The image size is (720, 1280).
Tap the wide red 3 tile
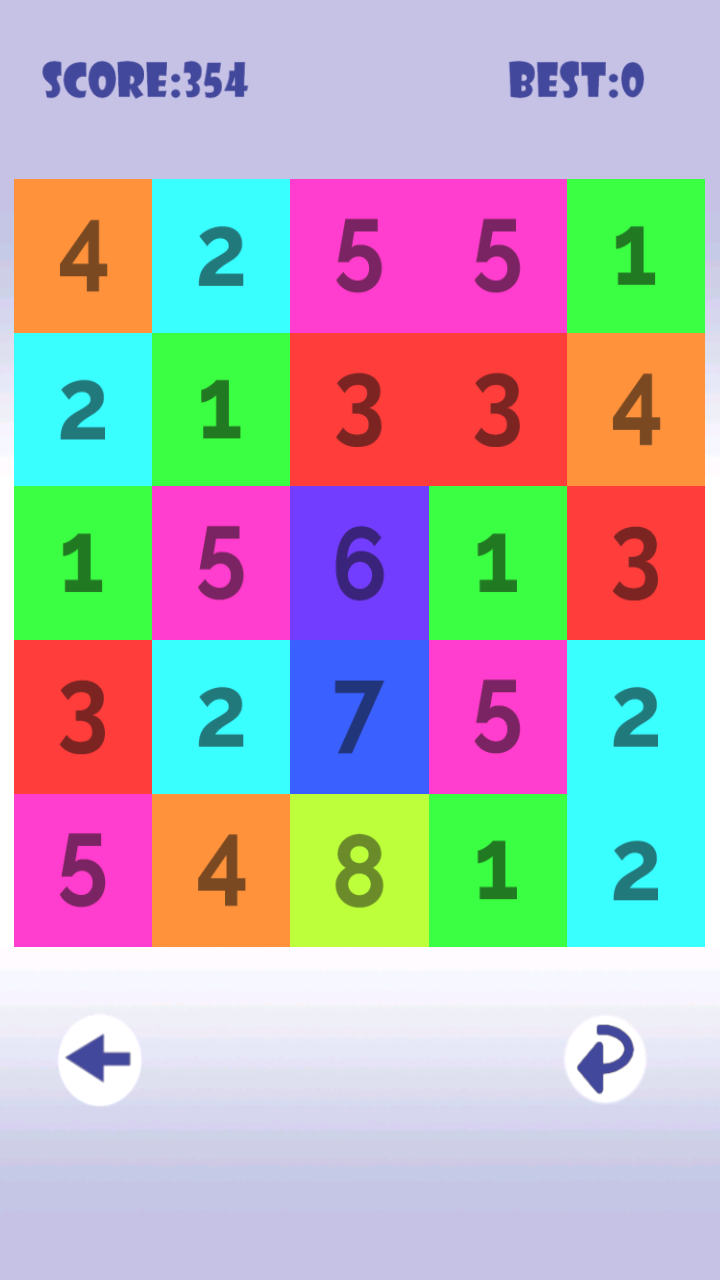point(428,408)
